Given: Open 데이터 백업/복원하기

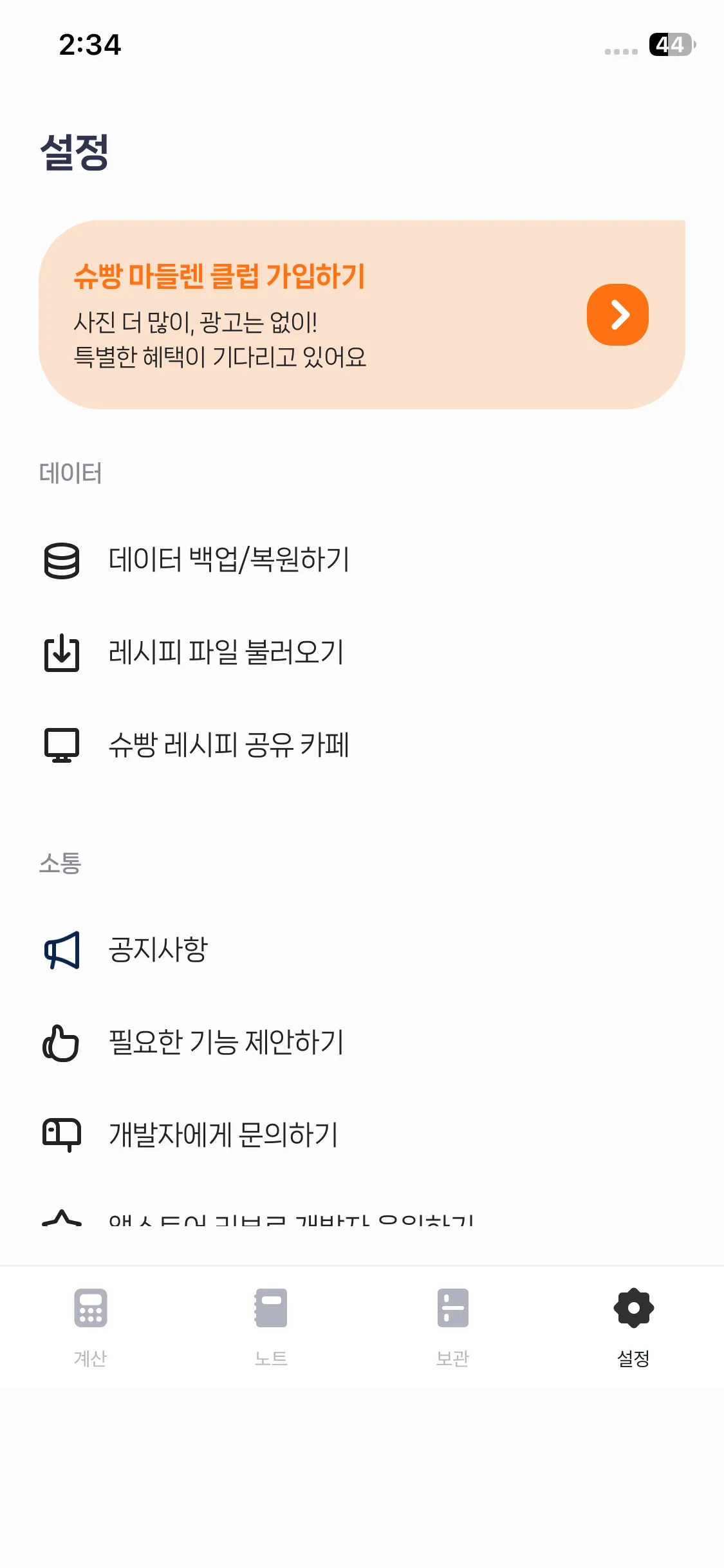Looking at the screenshot, I should coord(228,559).
